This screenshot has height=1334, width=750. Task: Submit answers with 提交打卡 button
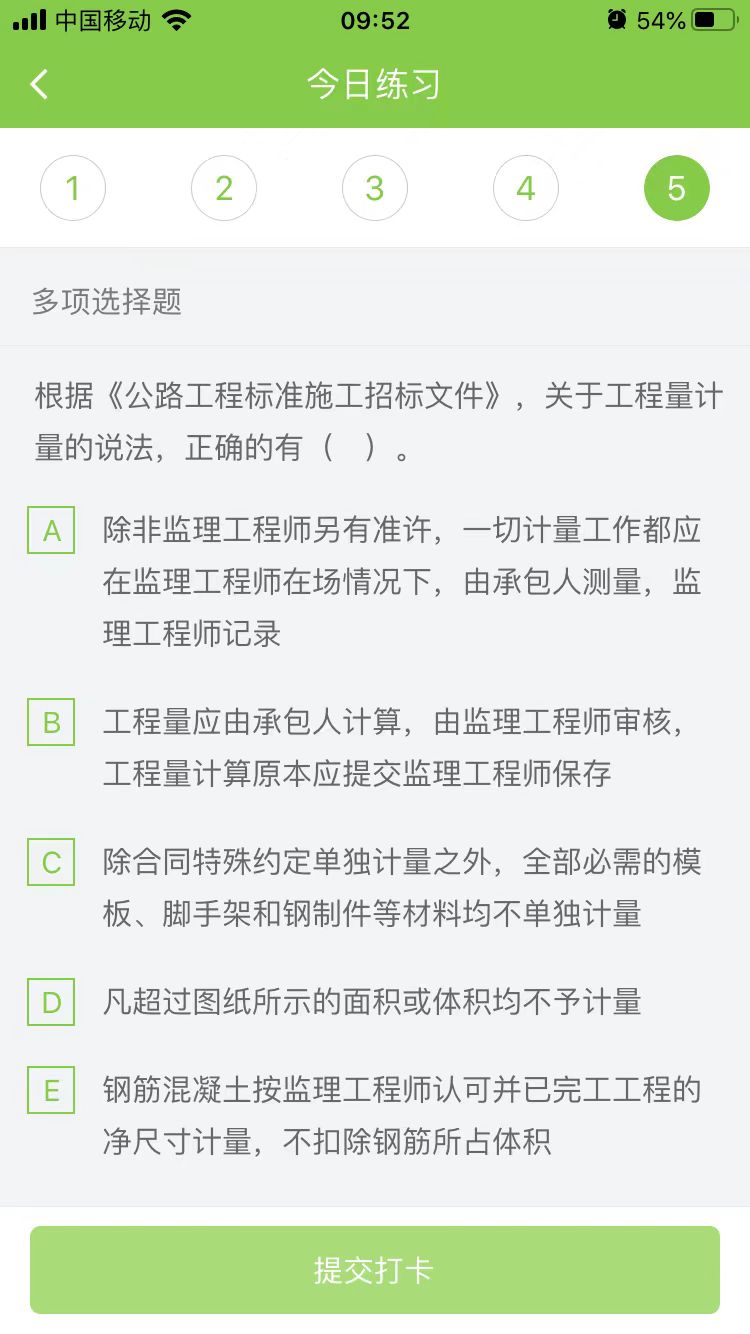point(375,1270)
